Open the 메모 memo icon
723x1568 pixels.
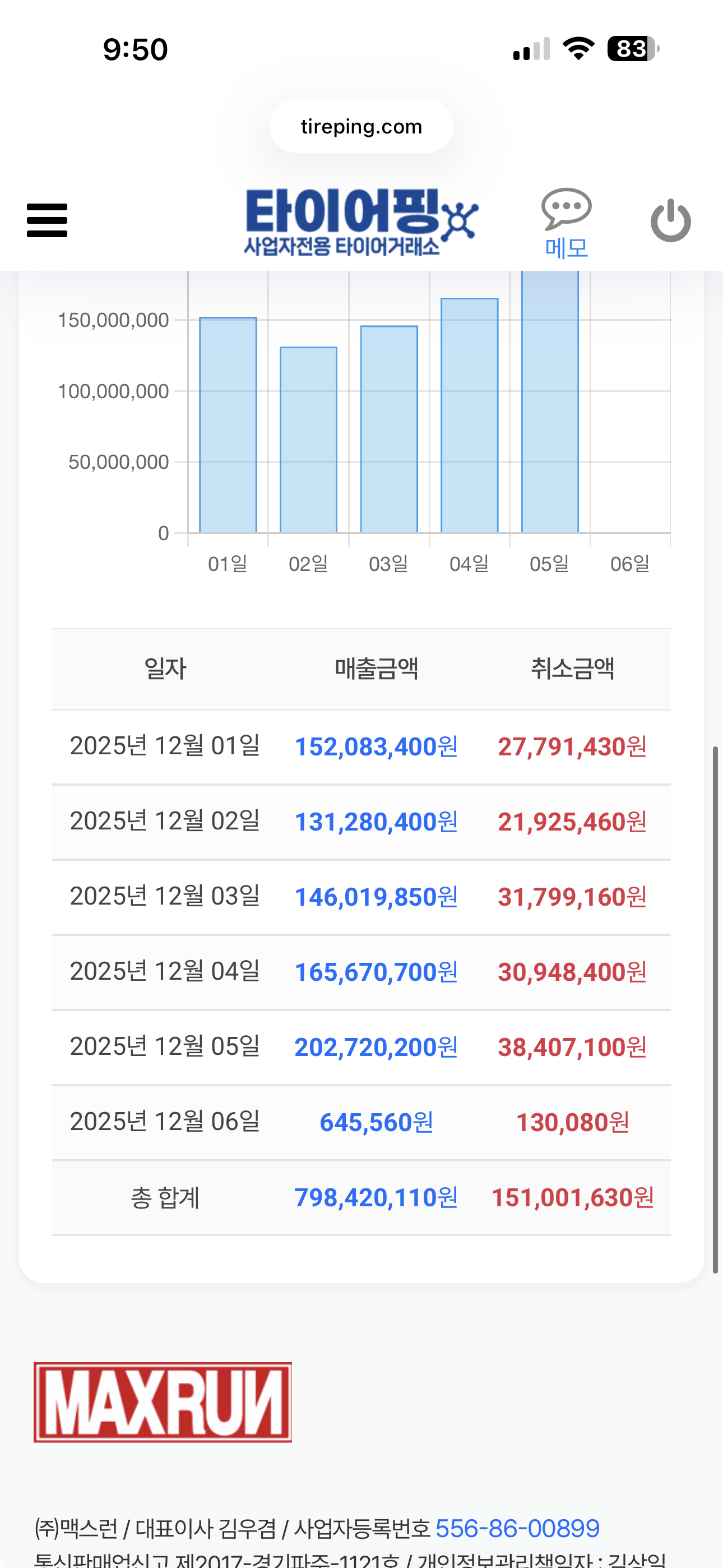click(566, 222)
